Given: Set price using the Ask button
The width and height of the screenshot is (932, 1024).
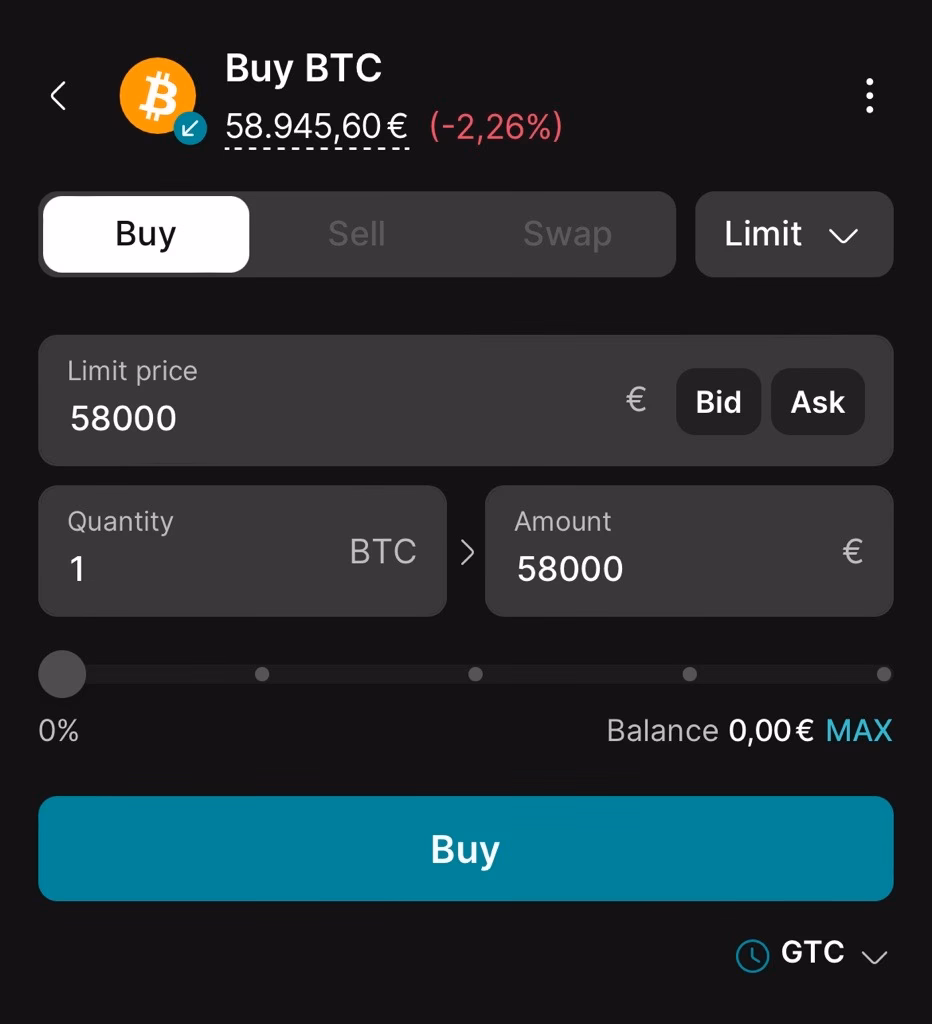Looking at the screenshot, I should pos(818,401).
